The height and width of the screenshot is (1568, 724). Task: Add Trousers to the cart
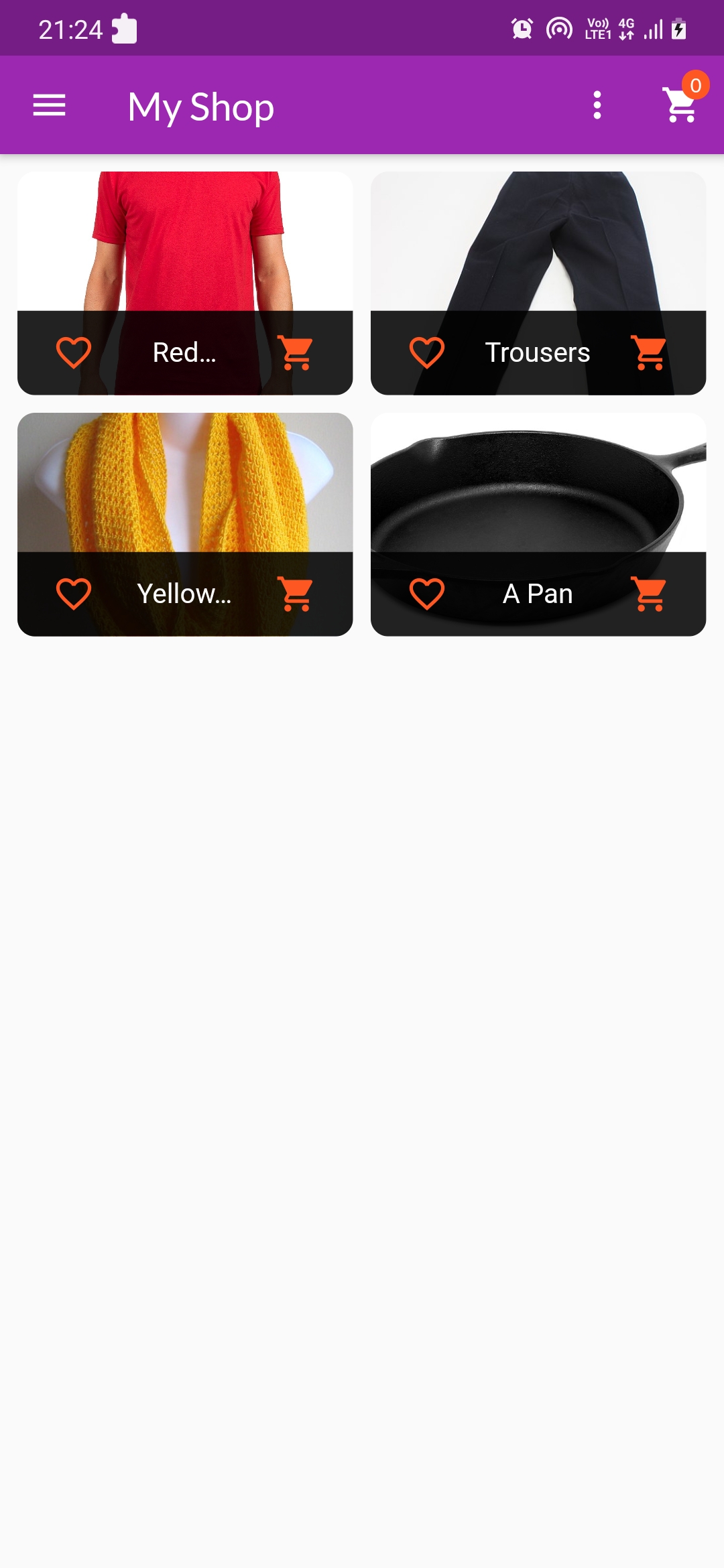click(x=649, y=352)
